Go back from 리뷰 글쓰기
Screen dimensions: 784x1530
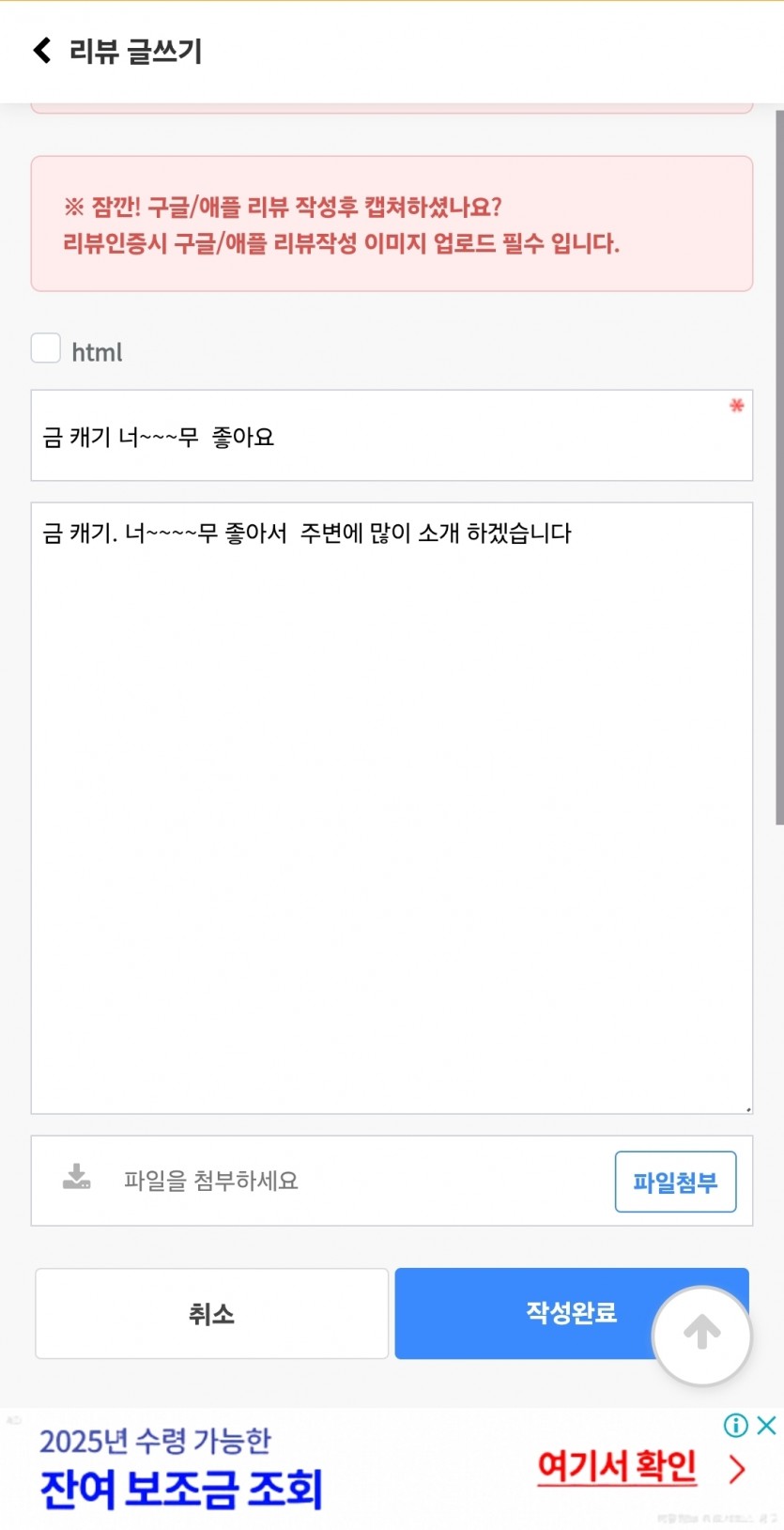[41, 50]
